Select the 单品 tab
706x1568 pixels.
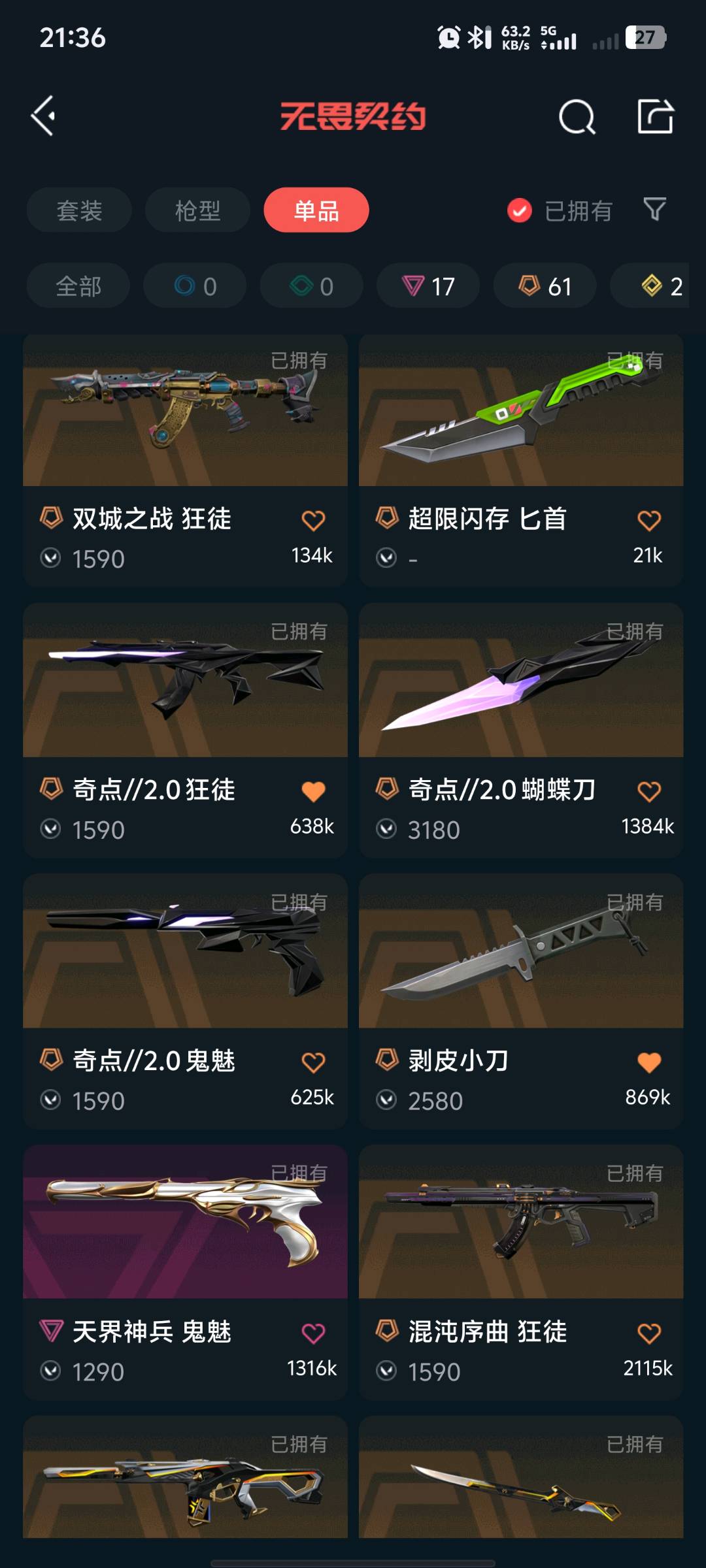pos(316,210)
